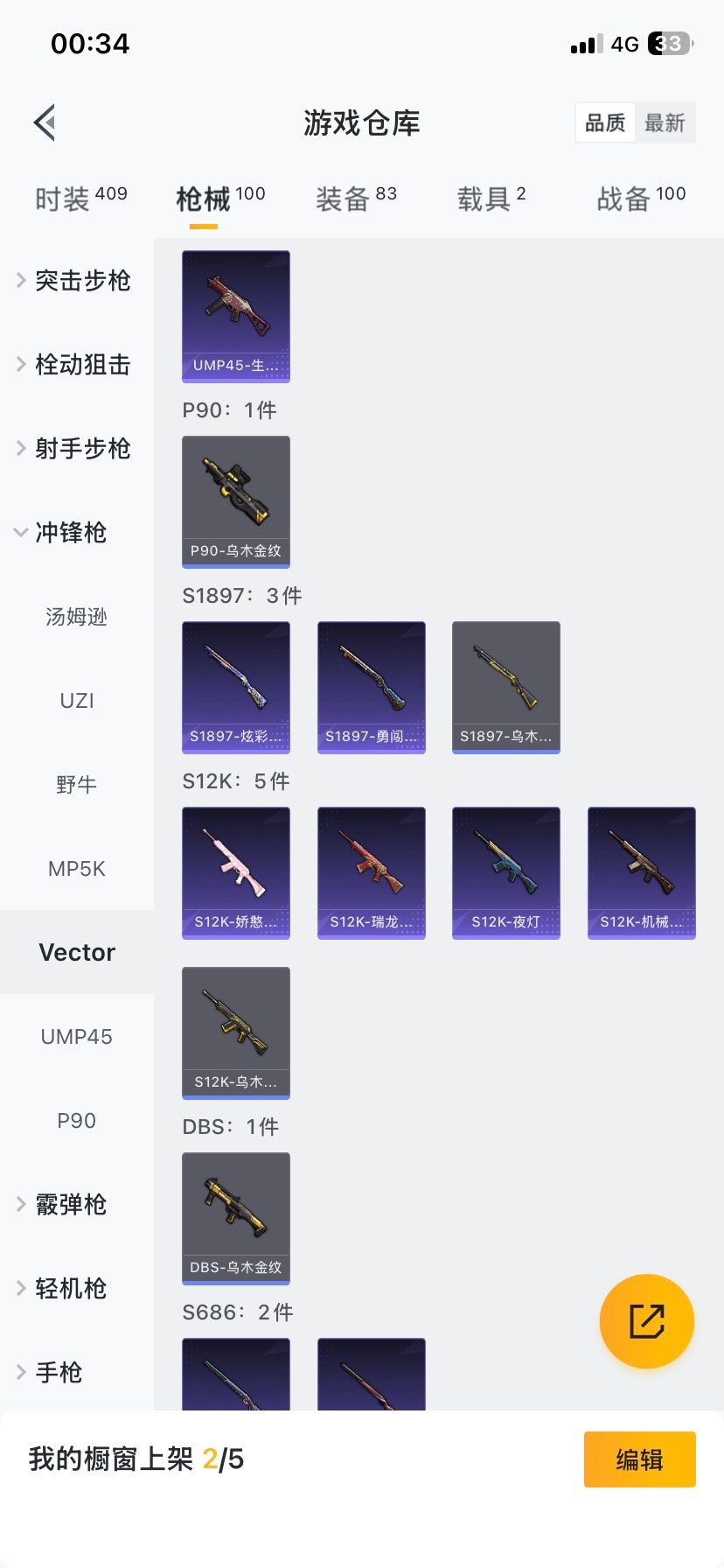Sort by 品质
The image size is (724, 1568).
605,122
